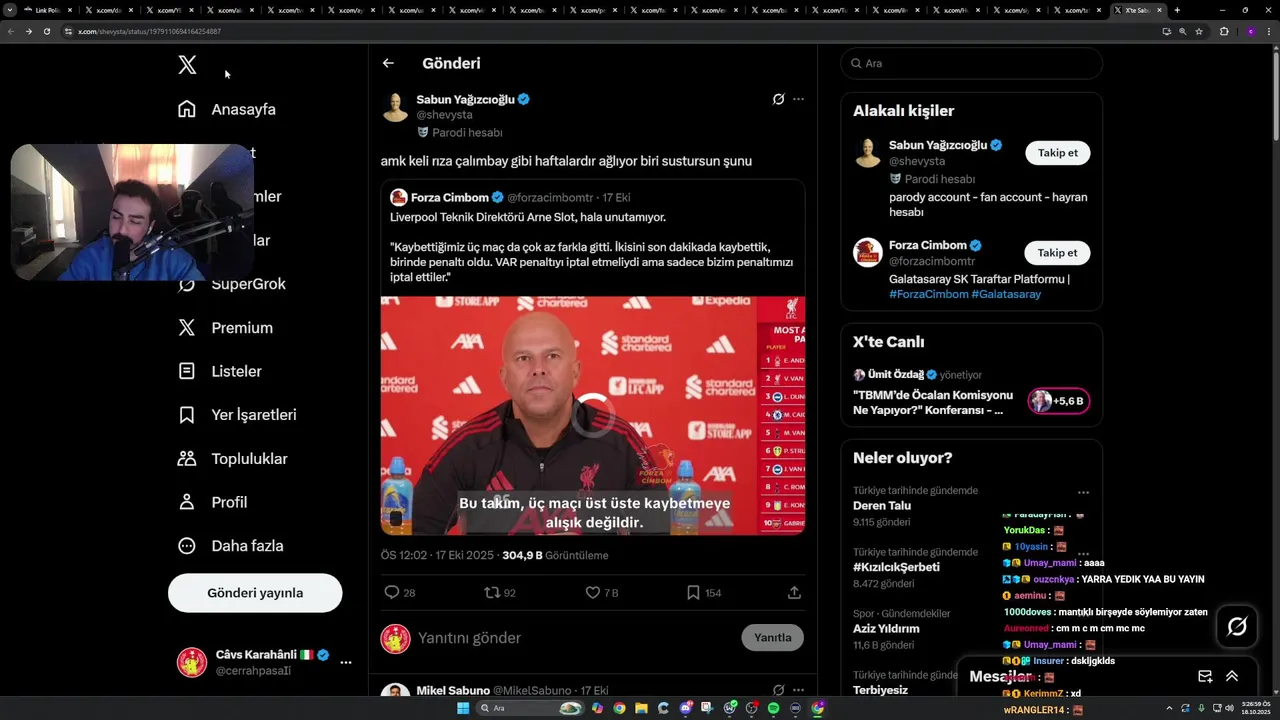The width and height of the screenshot is (1280, 720).
Task: Bookmark the post with 154 saves
Action: coord(693,593)
